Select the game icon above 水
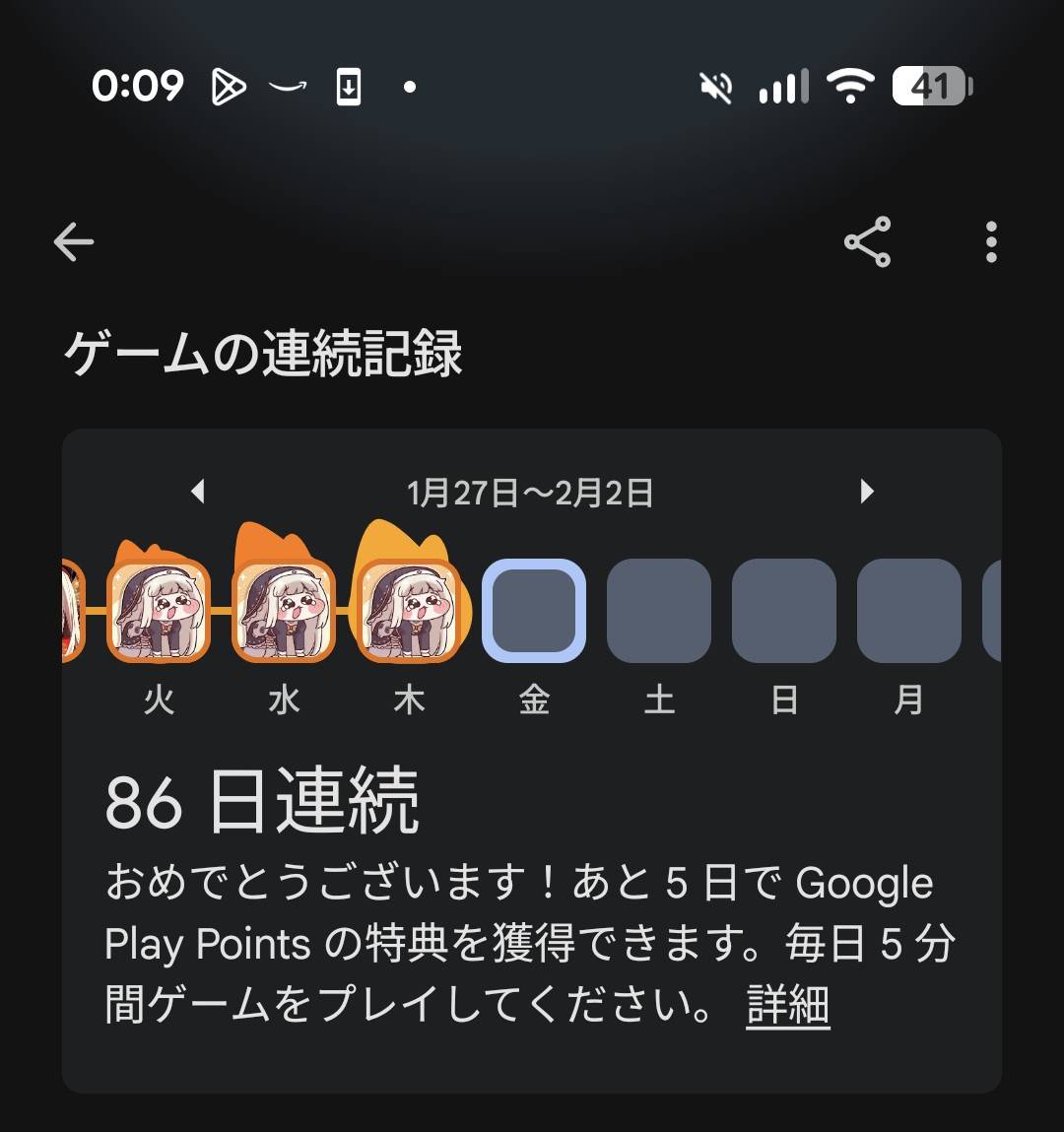 (284, 611)
